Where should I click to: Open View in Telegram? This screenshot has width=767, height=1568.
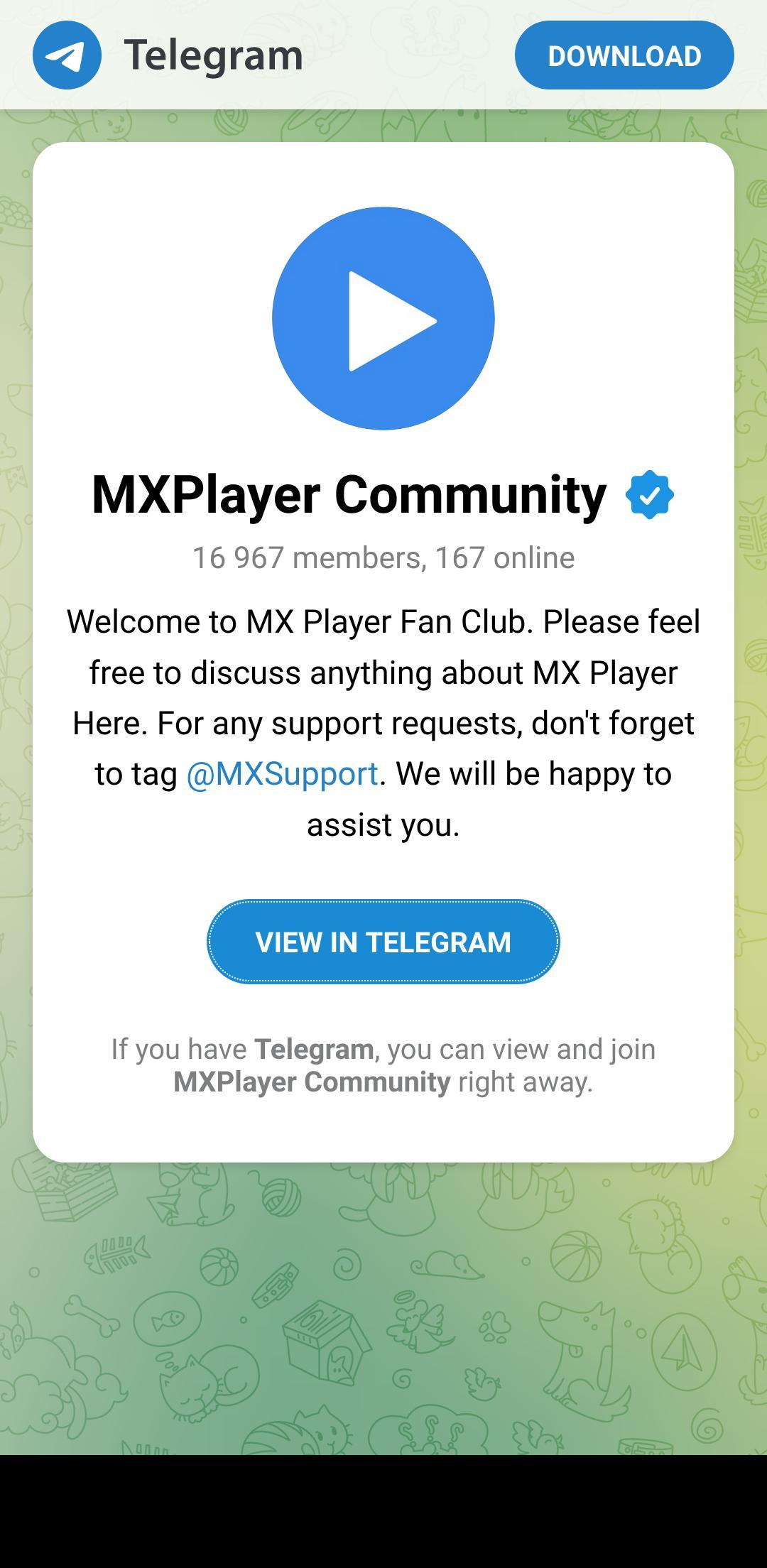click(x=383, y=942)
